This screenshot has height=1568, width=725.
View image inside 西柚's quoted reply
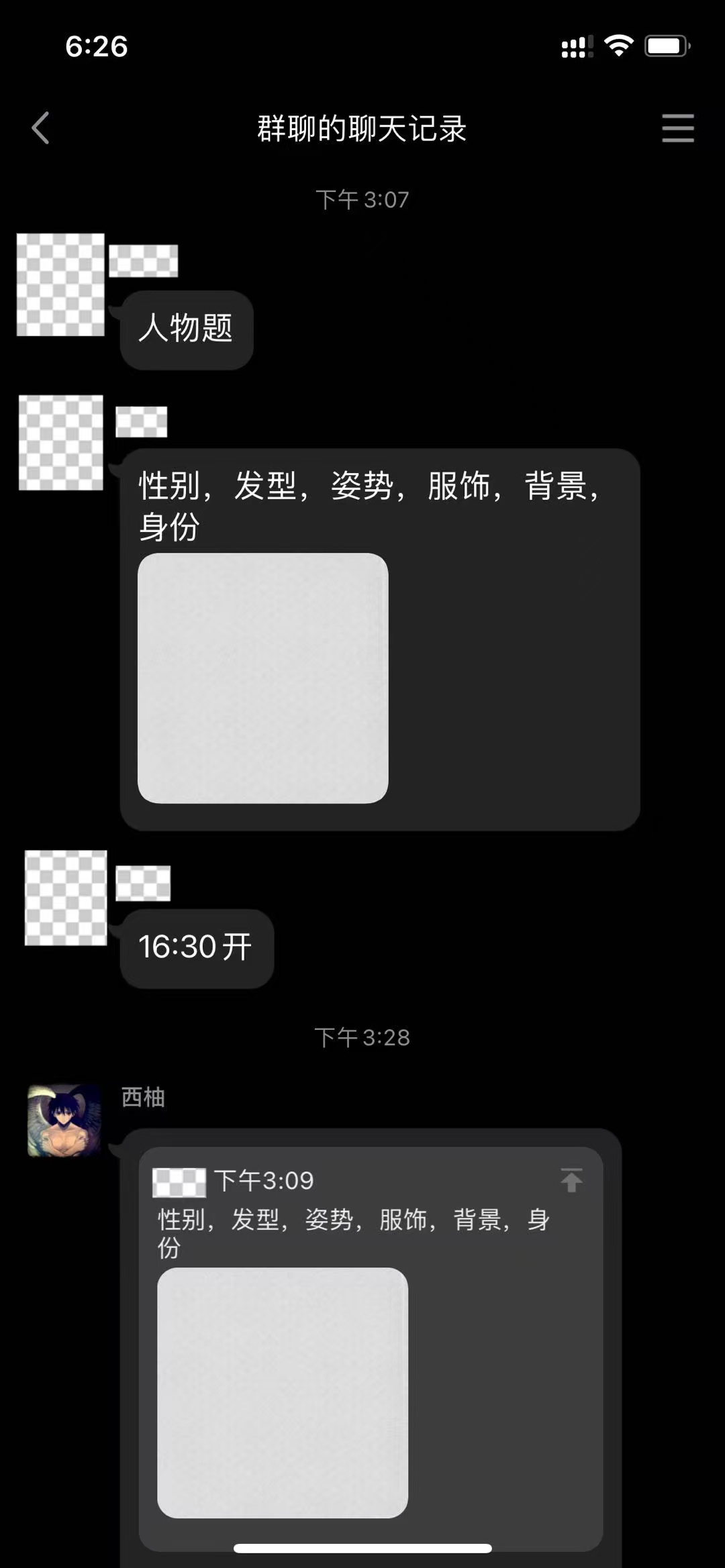click(282, 1392)
